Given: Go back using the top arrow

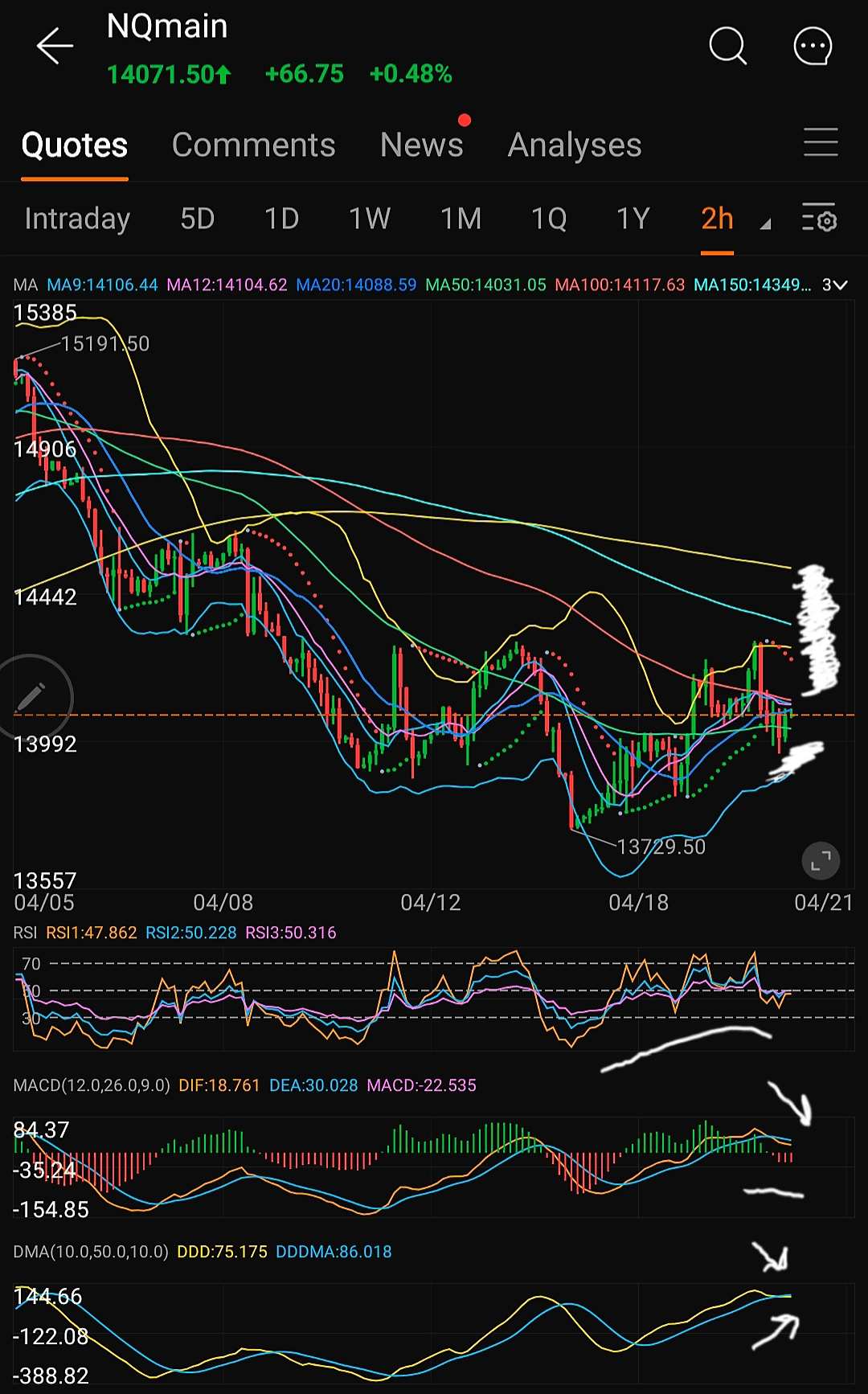Looking at the screenshot, I should click(x=55, y=46).
